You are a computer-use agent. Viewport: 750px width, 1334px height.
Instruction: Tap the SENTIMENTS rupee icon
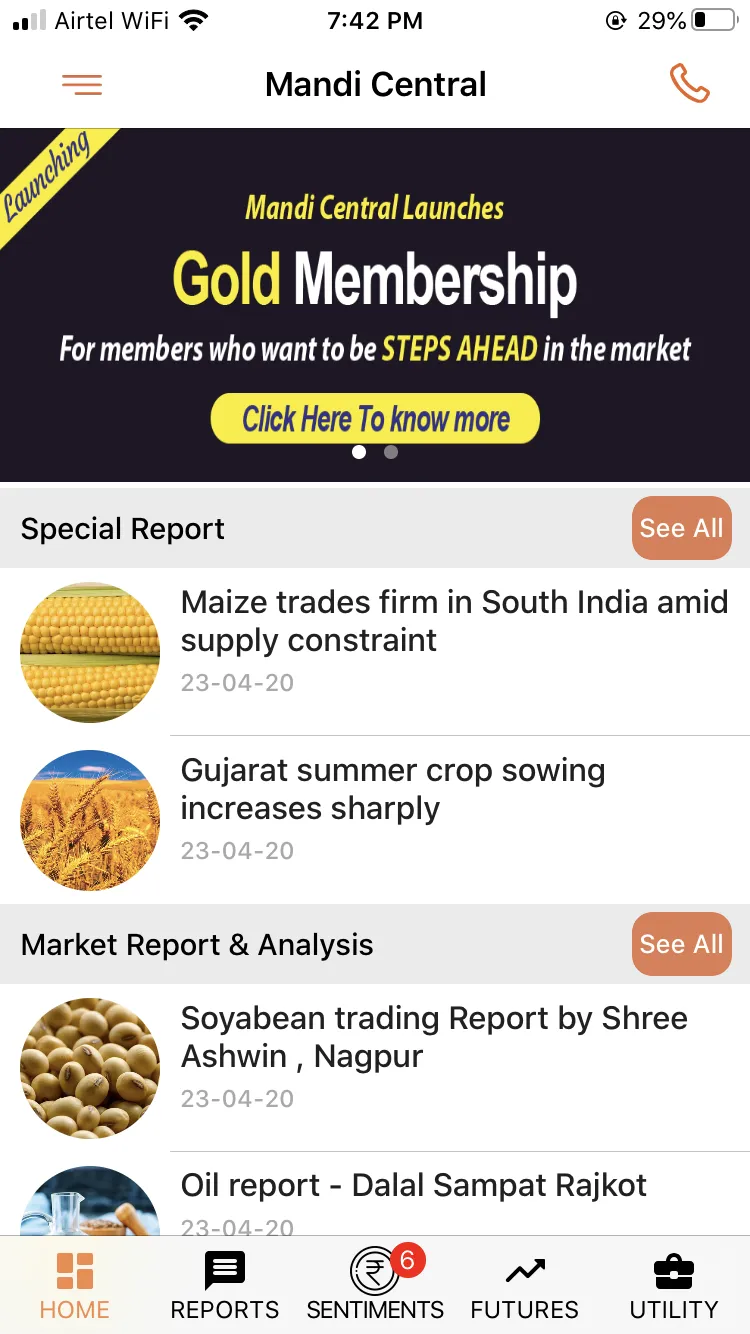[375, 1270]
